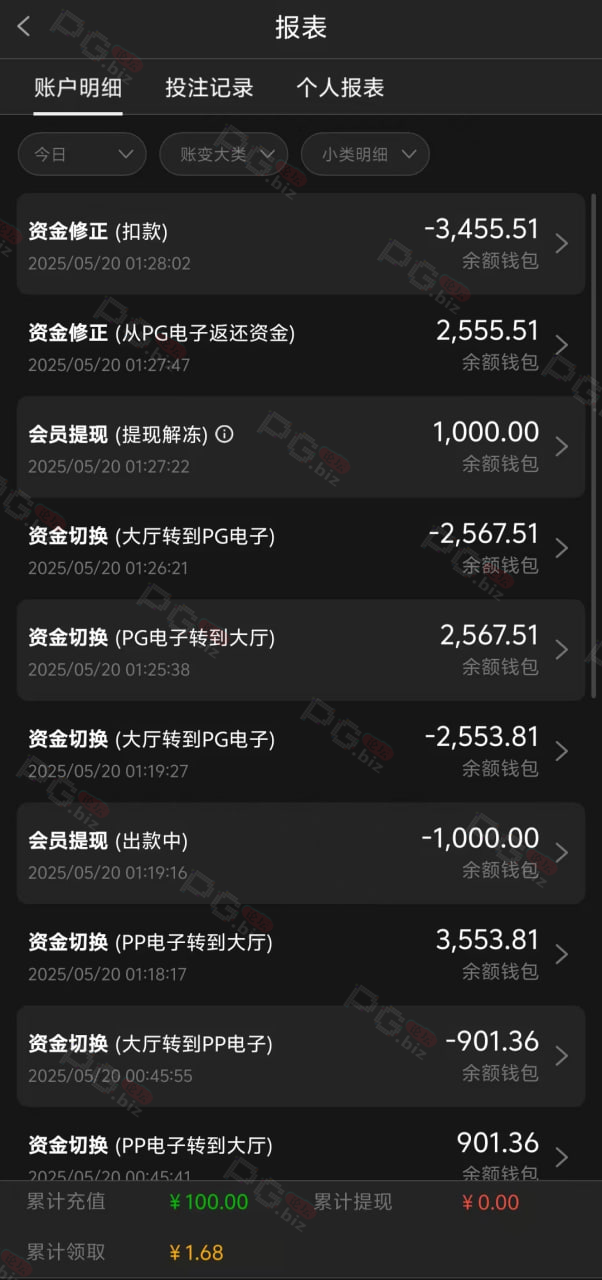Open the 资金修正 (扣款) -3,455.51 record

coord(301,244)
